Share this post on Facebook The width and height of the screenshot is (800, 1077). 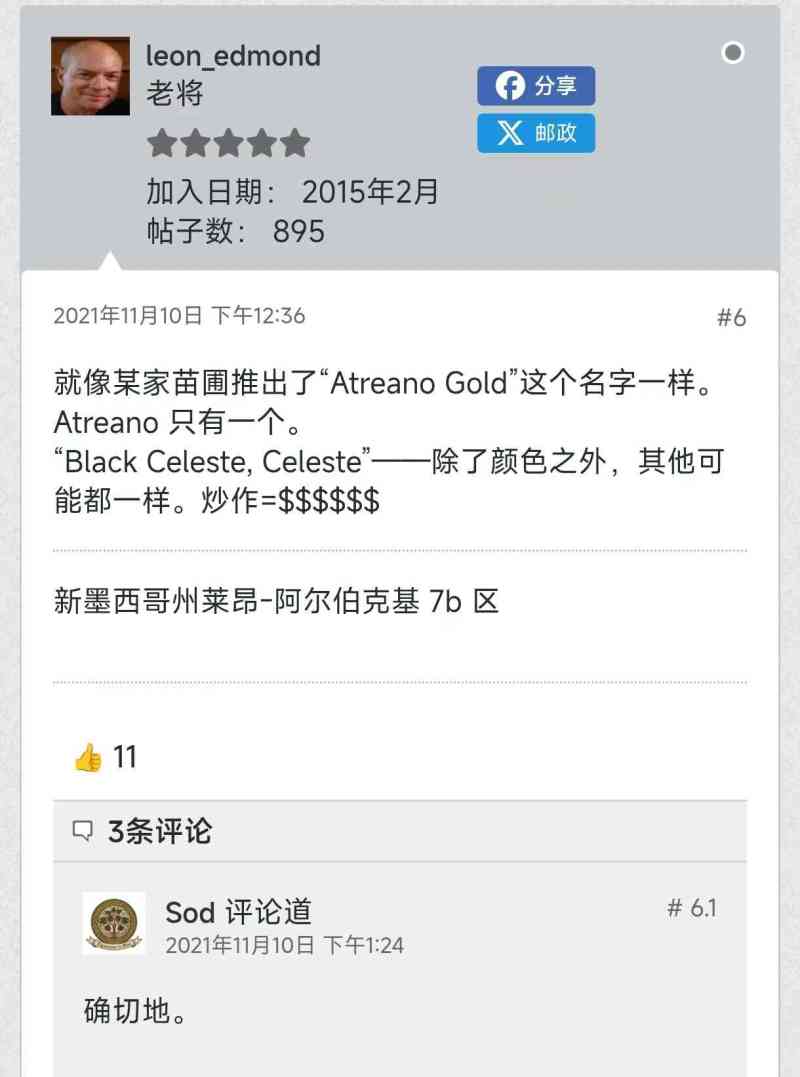click(x=536, y=87)
